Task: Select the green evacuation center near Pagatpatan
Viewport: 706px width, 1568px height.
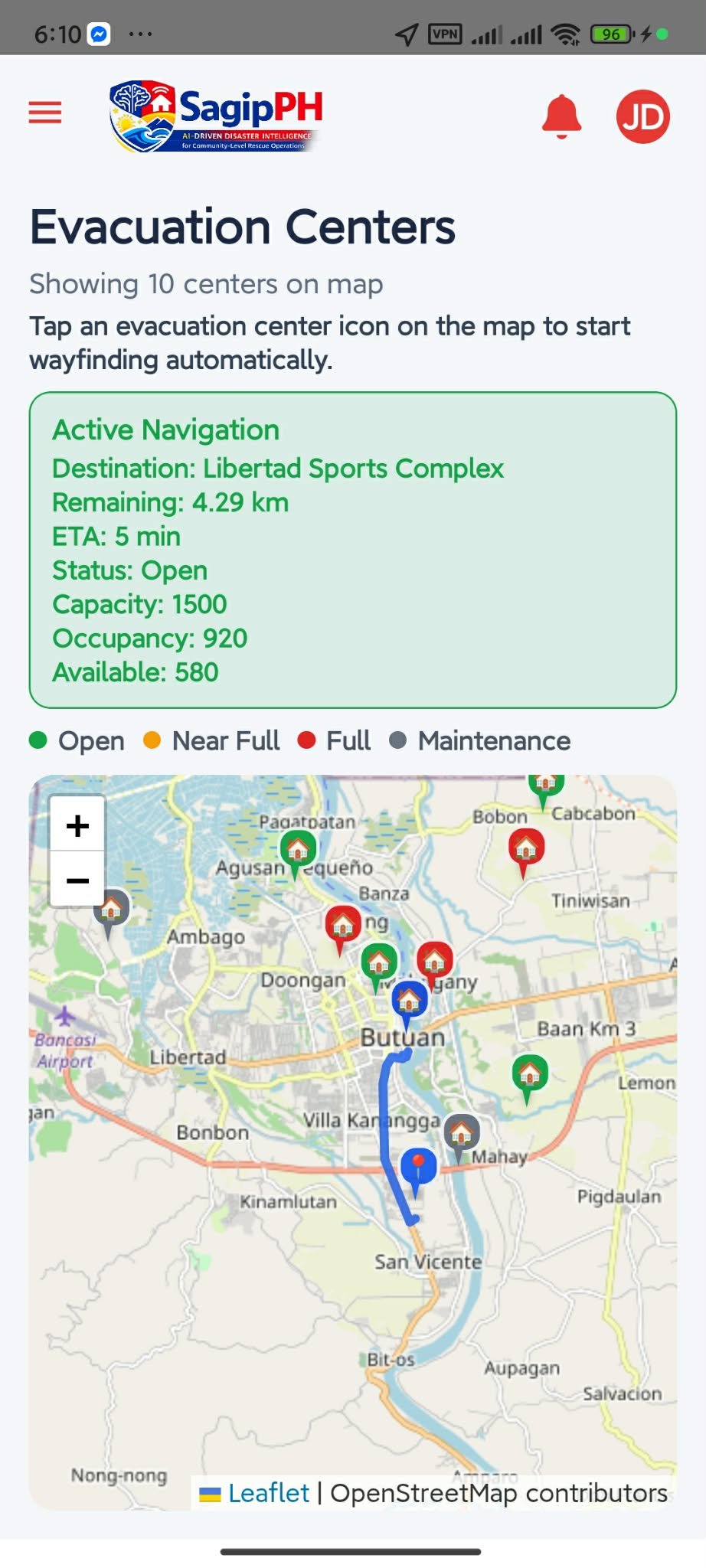Action: click(297, 850)
